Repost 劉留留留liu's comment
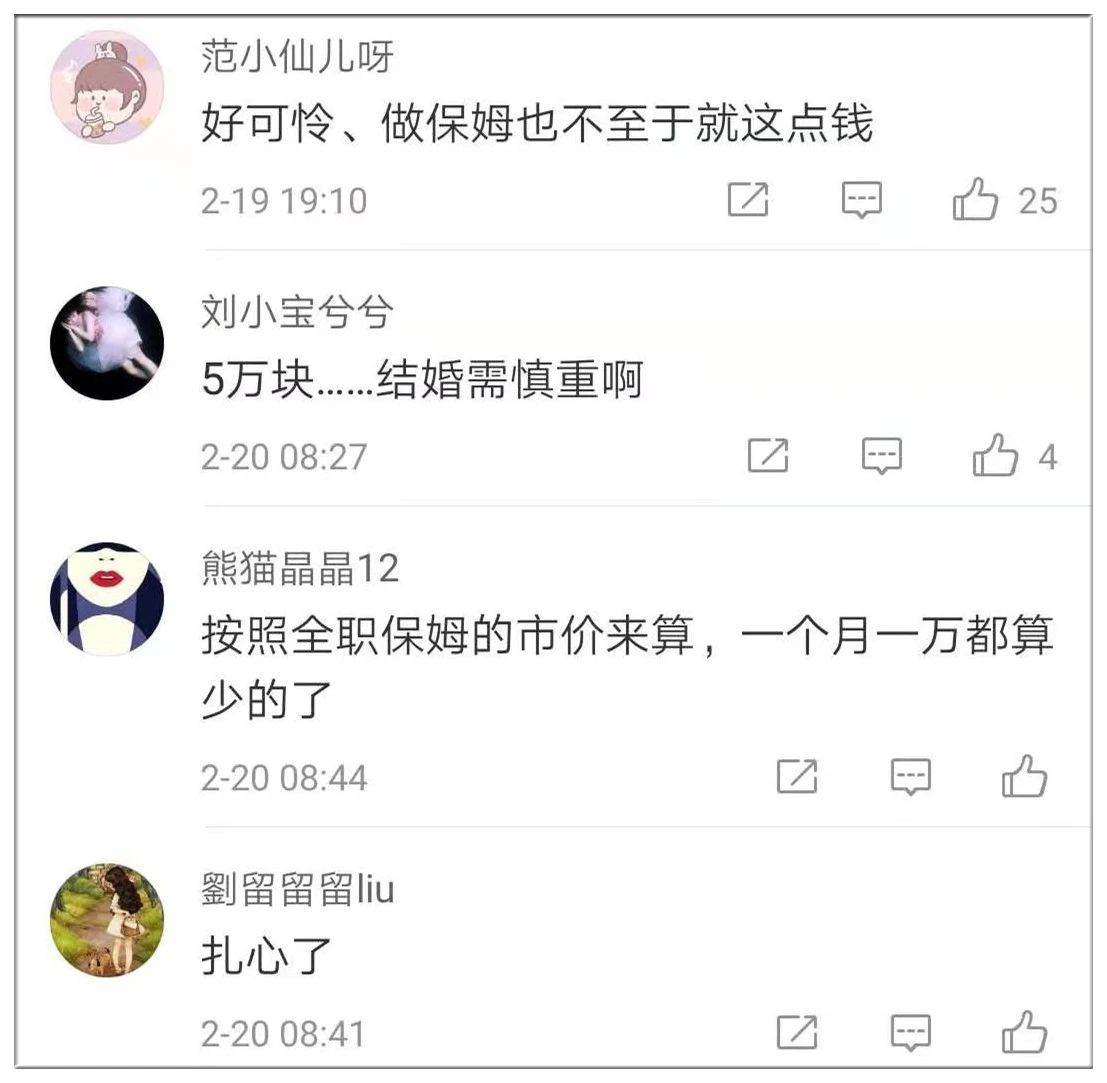The image size is (1107, 1083). click(x=797, y=1032)
